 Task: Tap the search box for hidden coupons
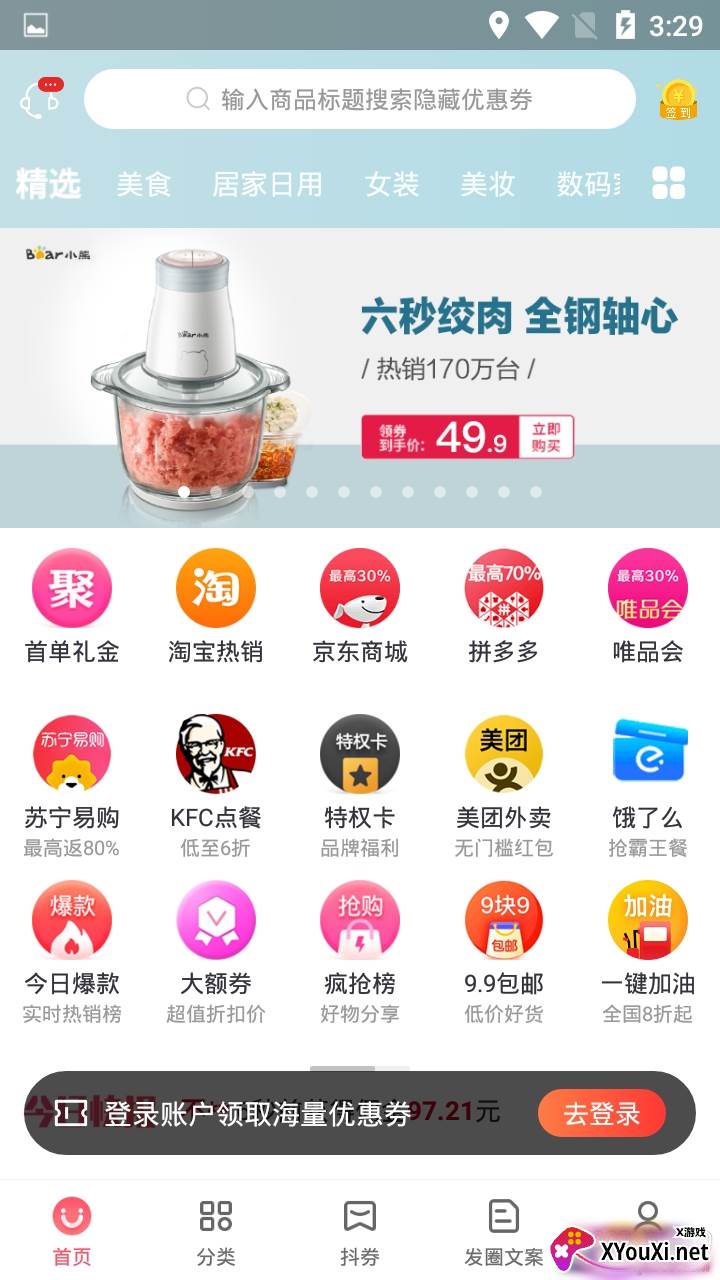coord(360,99)
